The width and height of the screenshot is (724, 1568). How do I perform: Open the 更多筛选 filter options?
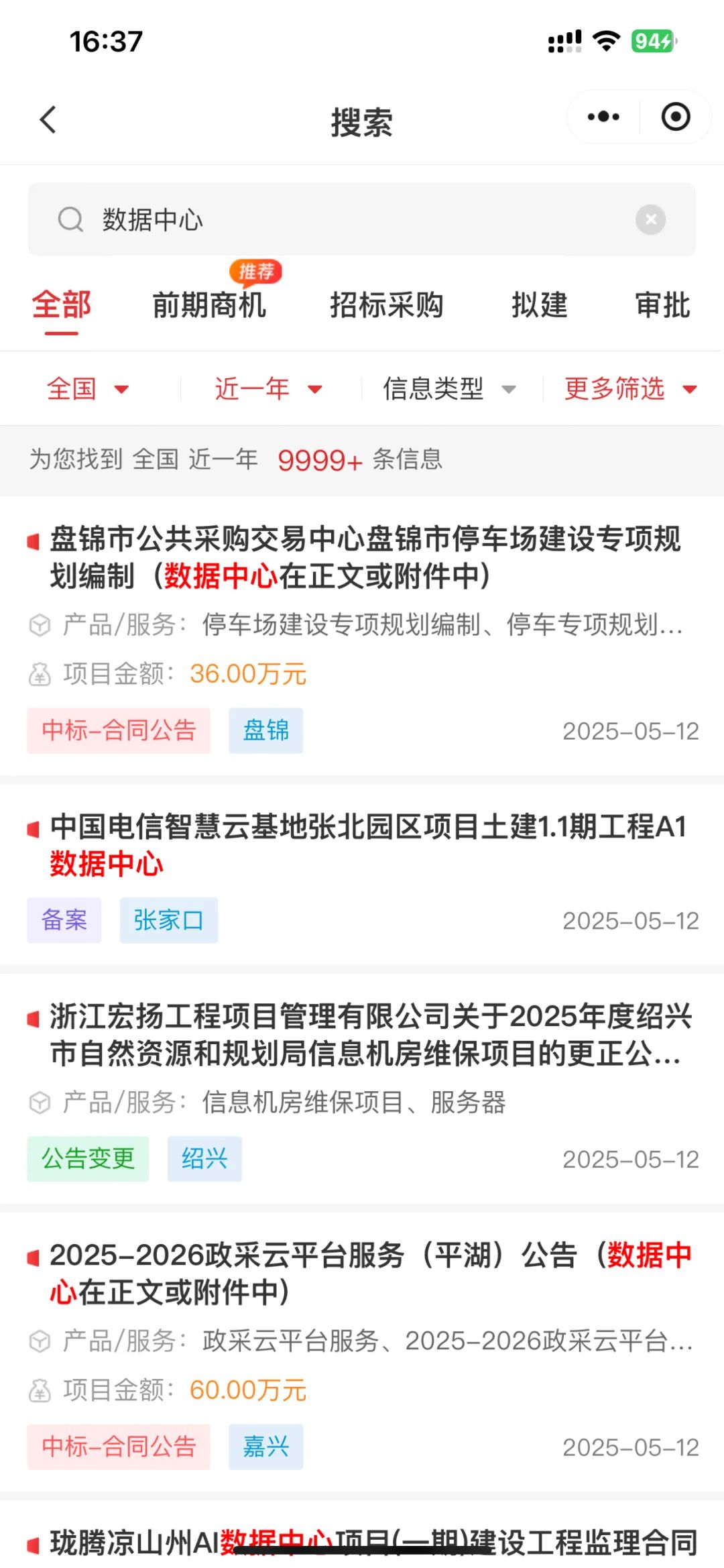[x=631, y=389]
